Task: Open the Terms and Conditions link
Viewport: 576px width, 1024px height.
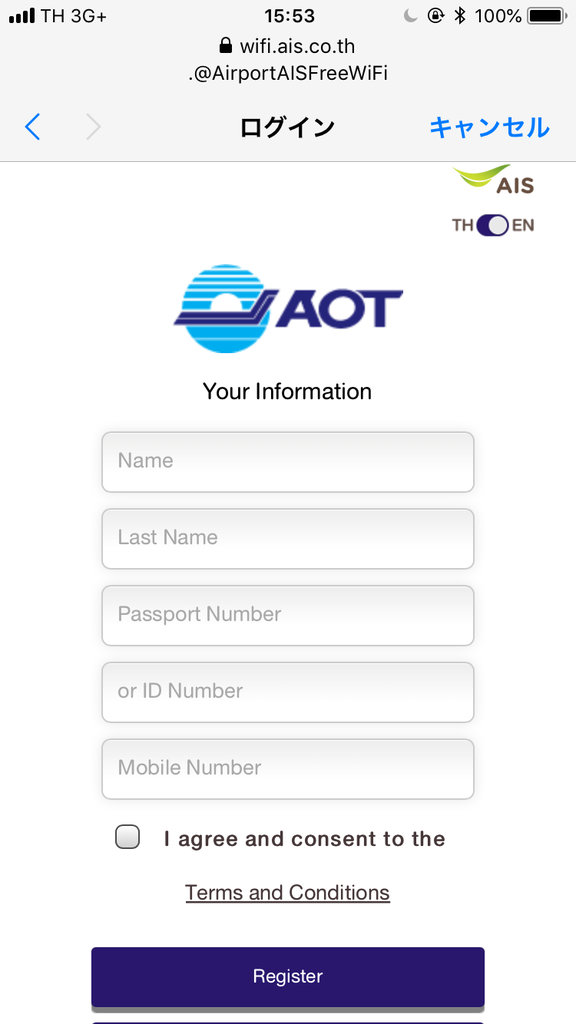Action: (x=287, y=892)
